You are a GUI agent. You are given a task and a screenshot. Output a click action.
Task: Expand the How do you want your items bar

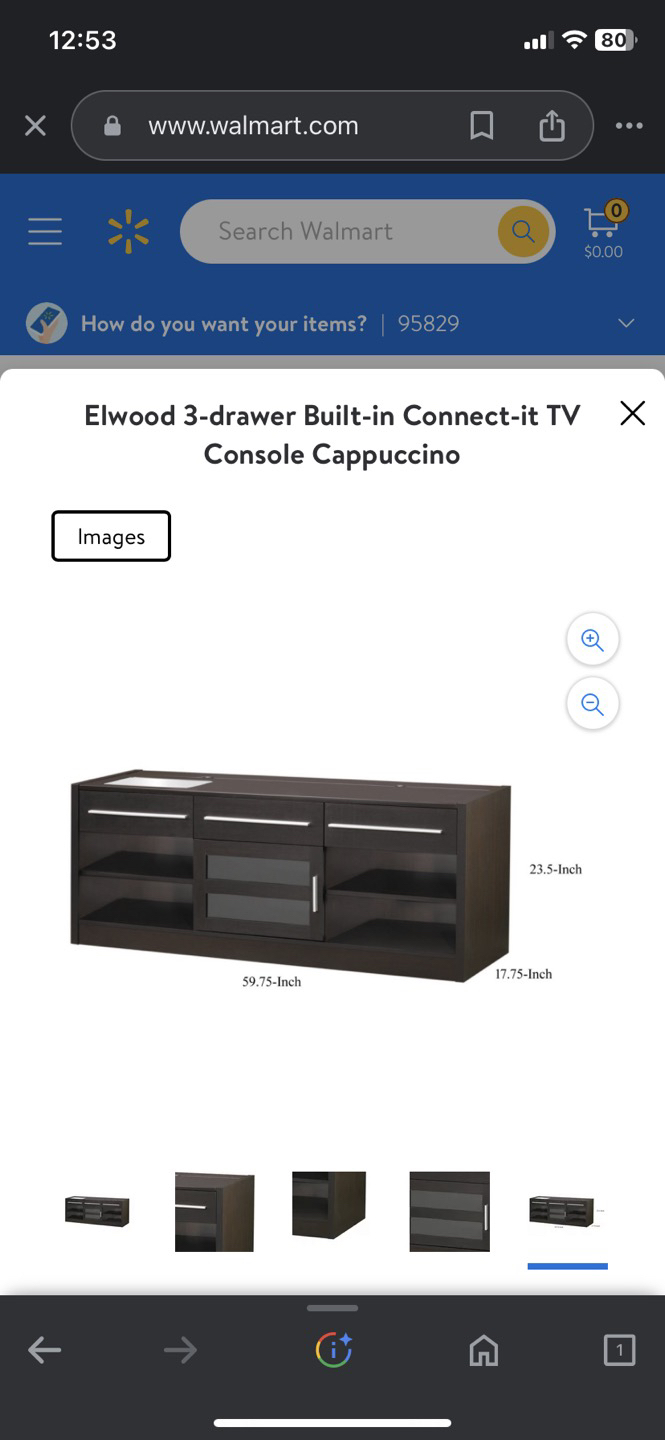coord(626,323)
